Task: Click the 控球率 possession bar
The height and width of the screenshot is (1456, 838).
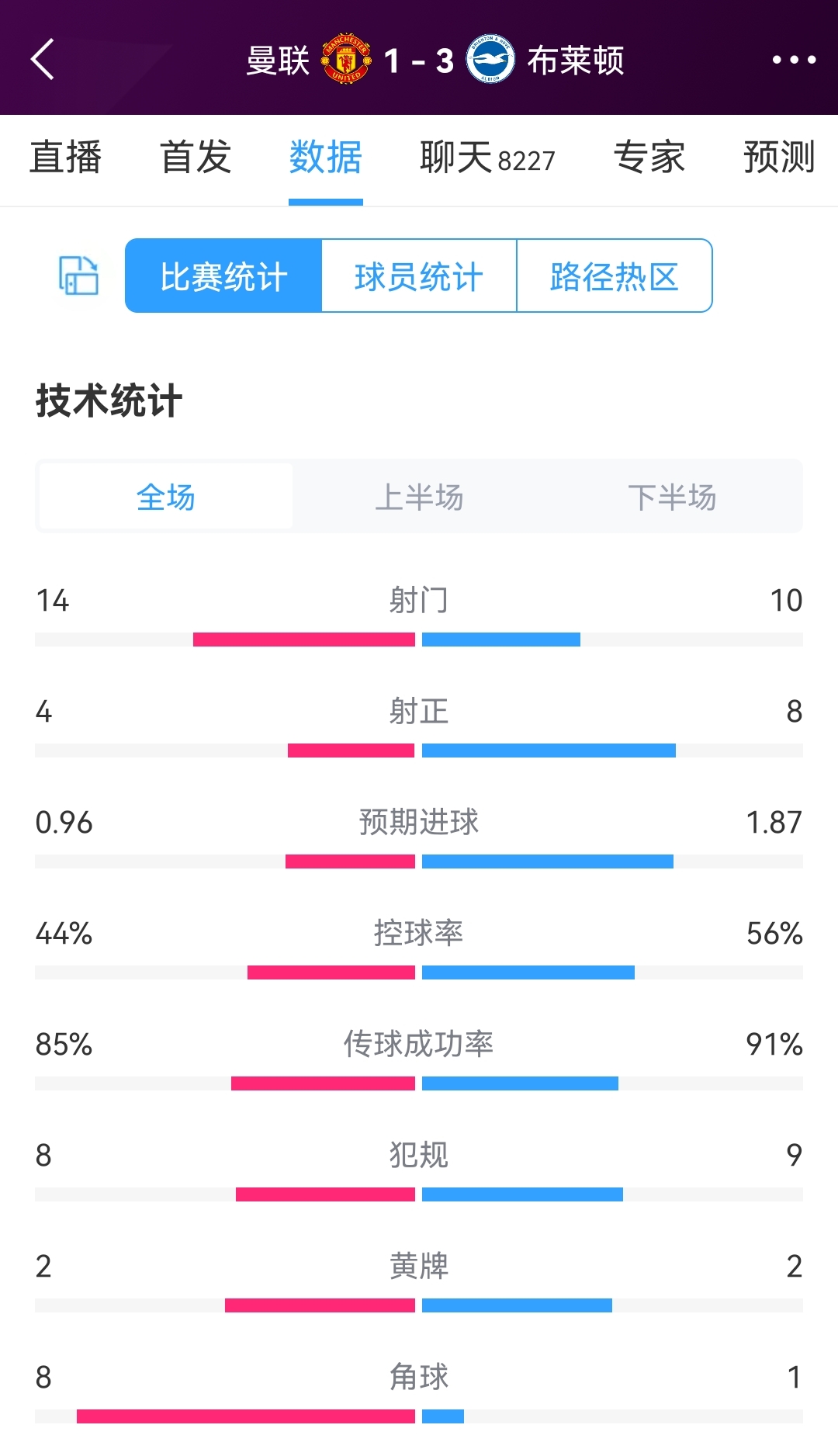Action: click(x=419, y=969)
